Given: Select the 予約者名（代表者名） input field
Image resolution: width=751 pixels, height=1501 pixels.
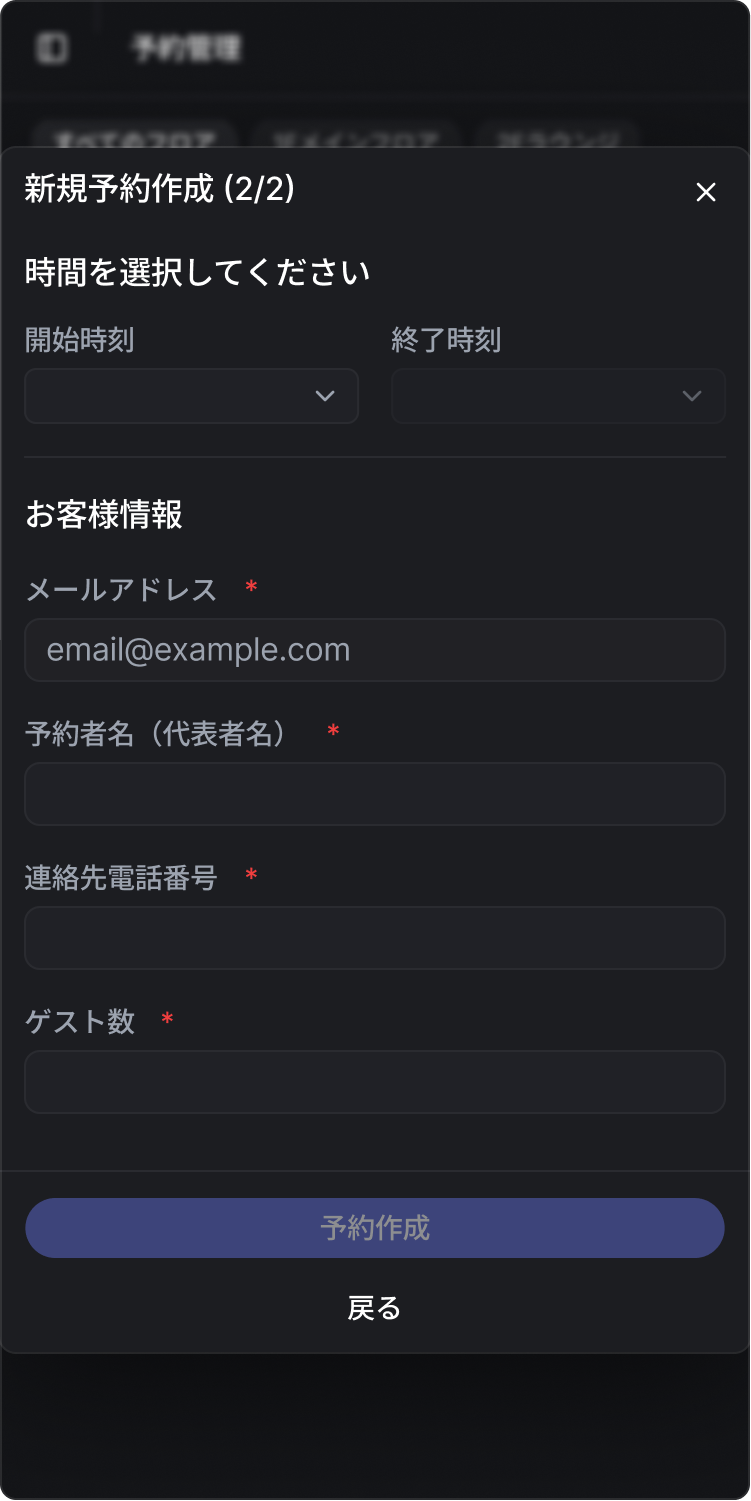Looking at the screenshot, I should pos(374,794).
